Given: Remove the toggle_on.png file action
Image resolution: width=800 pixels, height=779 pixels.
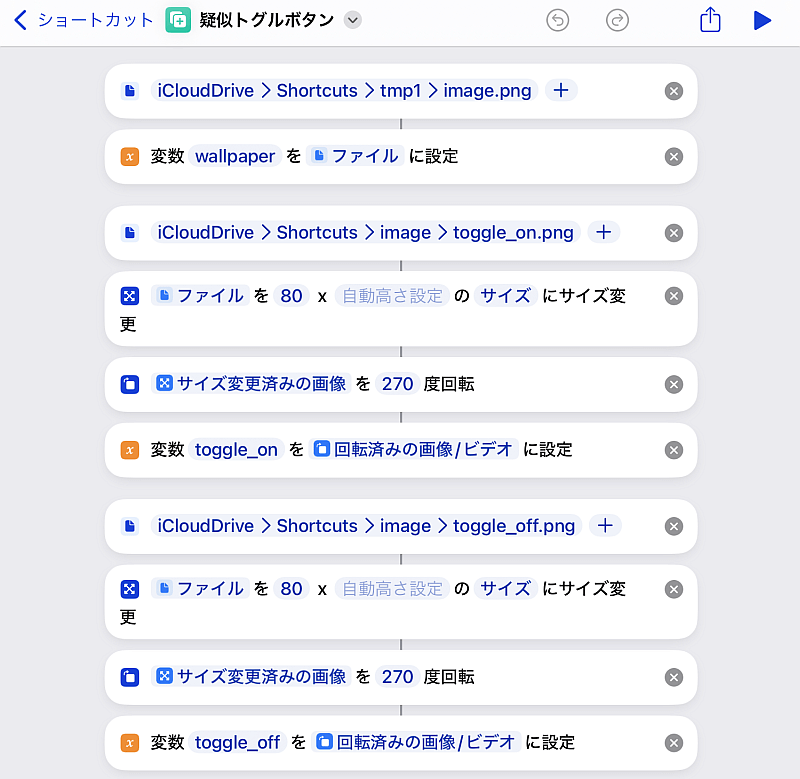Looking at the screenshot, I should coord(674,233).
